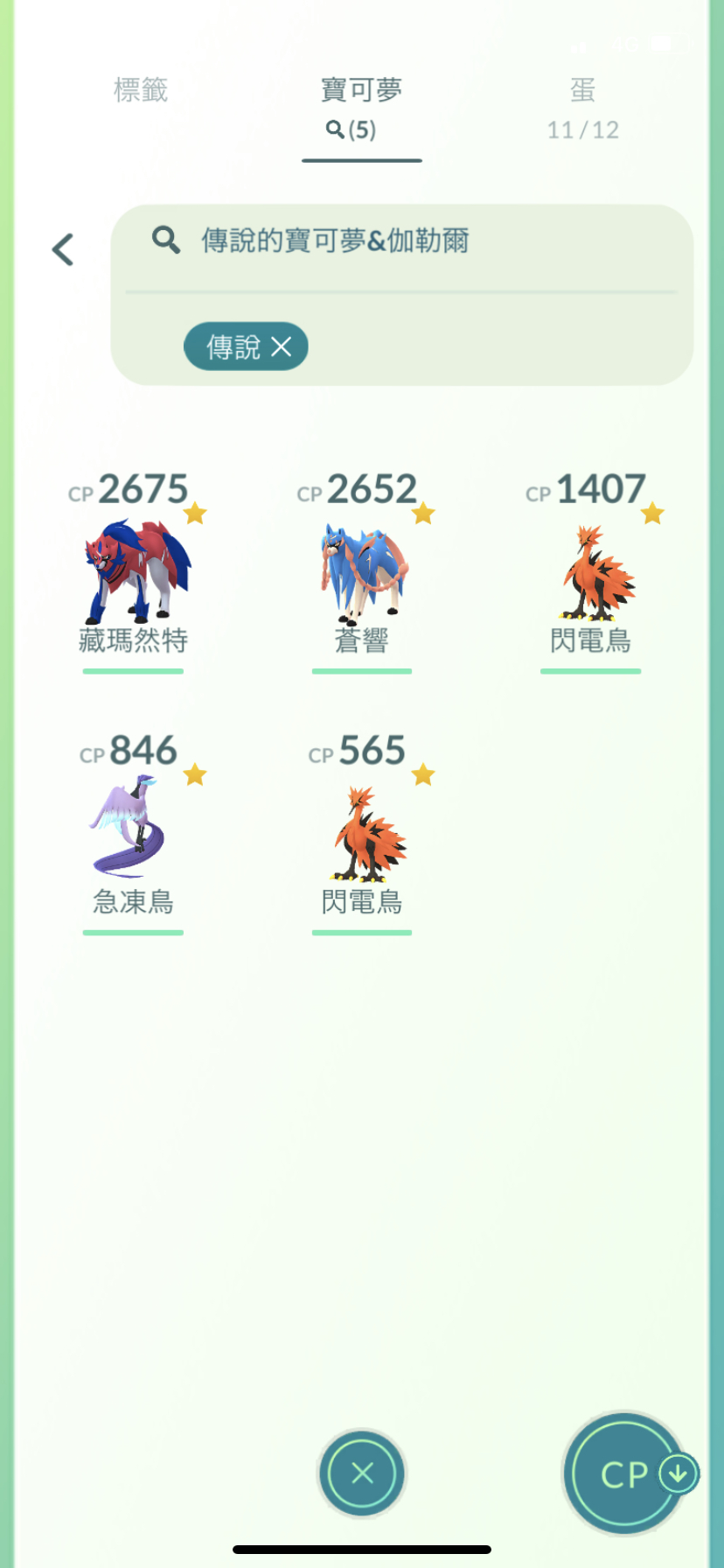Screen dimensions: 724x1568
Task: Remove the 傳說 filter chip
Action: point(281,347)
